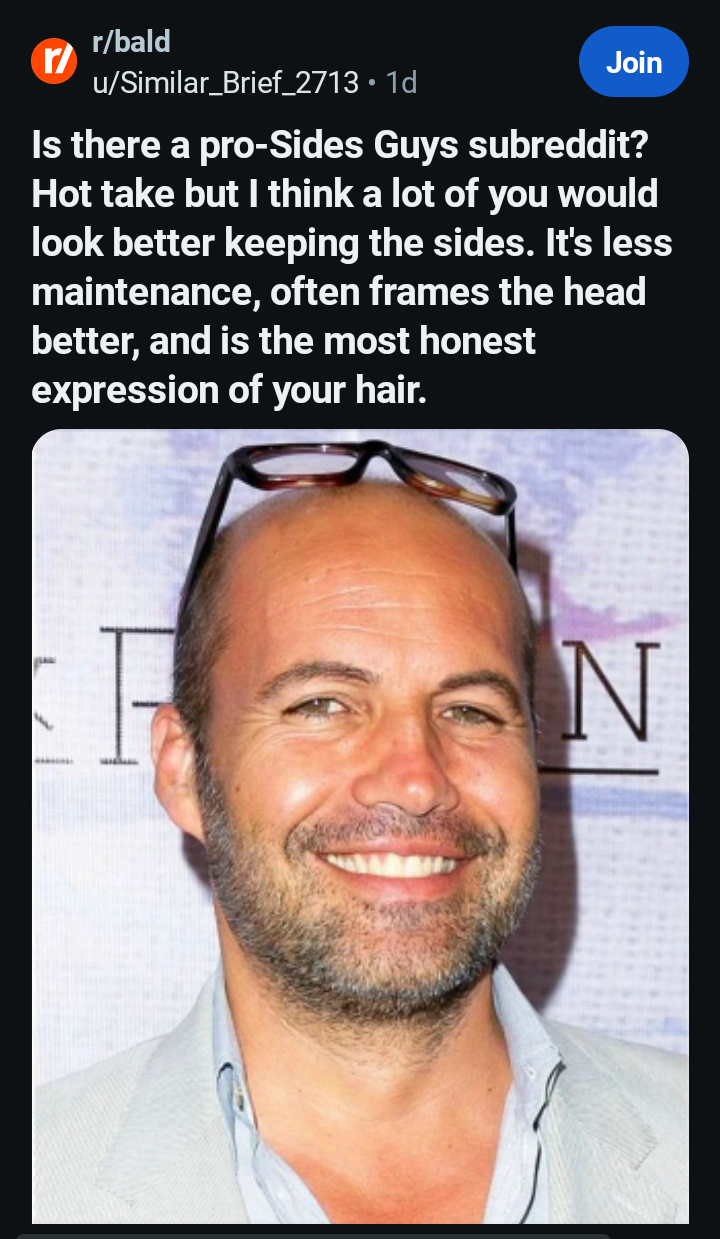The image size is (720, 1239).
Task: Open the post's photo full screen
Action: coord(360,826)
